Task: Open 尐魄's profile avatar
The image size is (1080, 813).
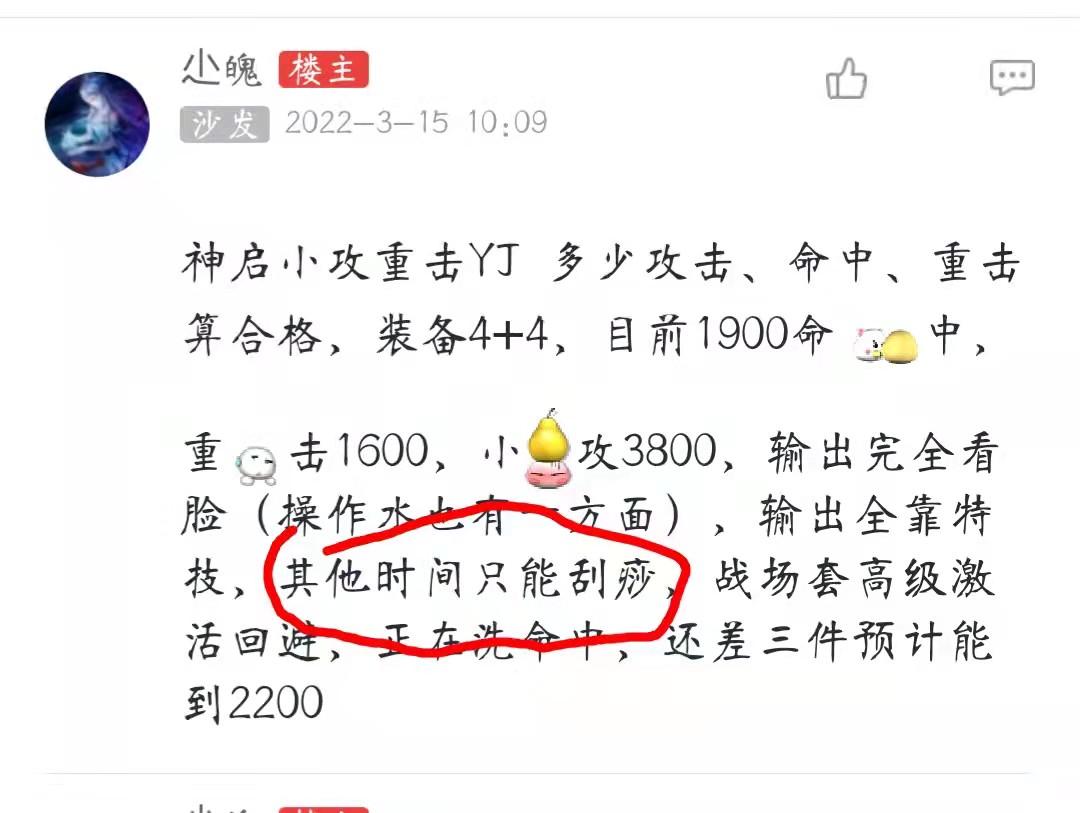Action: [97, 124]
